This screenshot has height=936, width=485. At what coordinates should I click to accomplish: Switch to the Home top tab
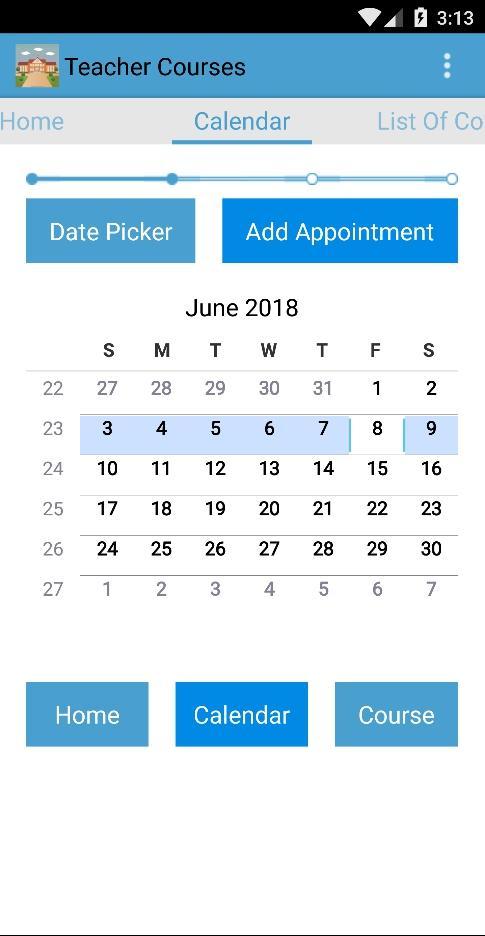[x=32, y=121]
